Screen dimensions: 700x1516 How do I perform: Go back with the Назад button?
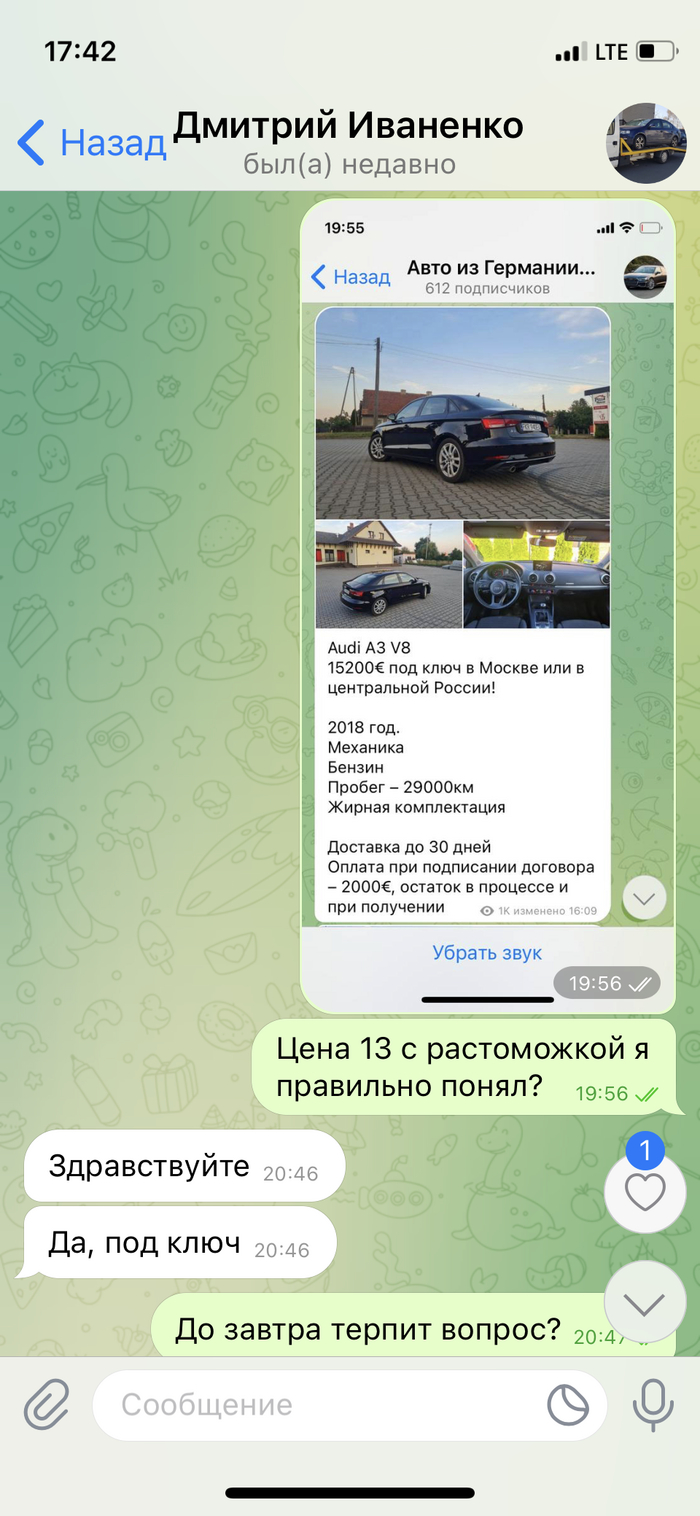[x=92, y=142]
